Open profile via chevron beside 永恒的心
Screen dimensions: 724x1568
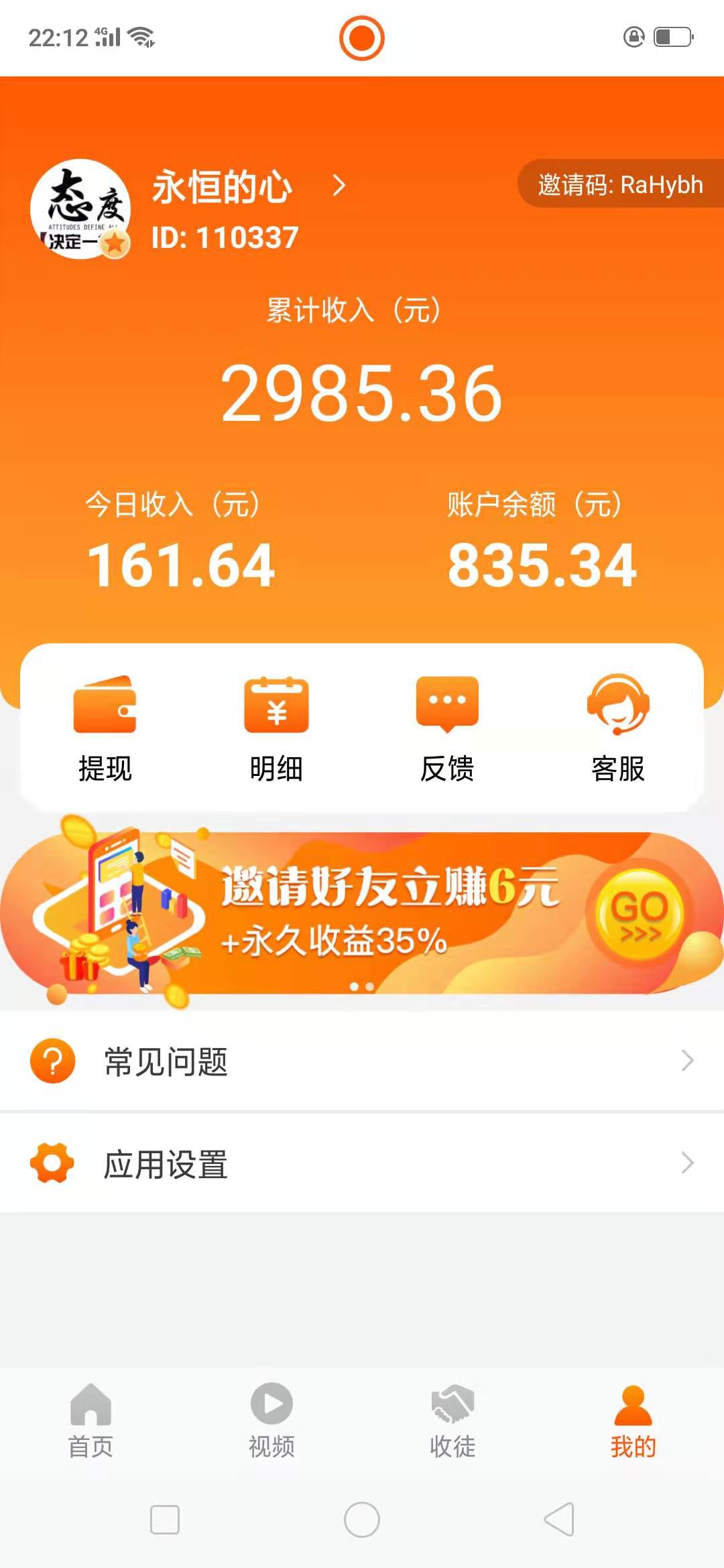click(339, 186)
